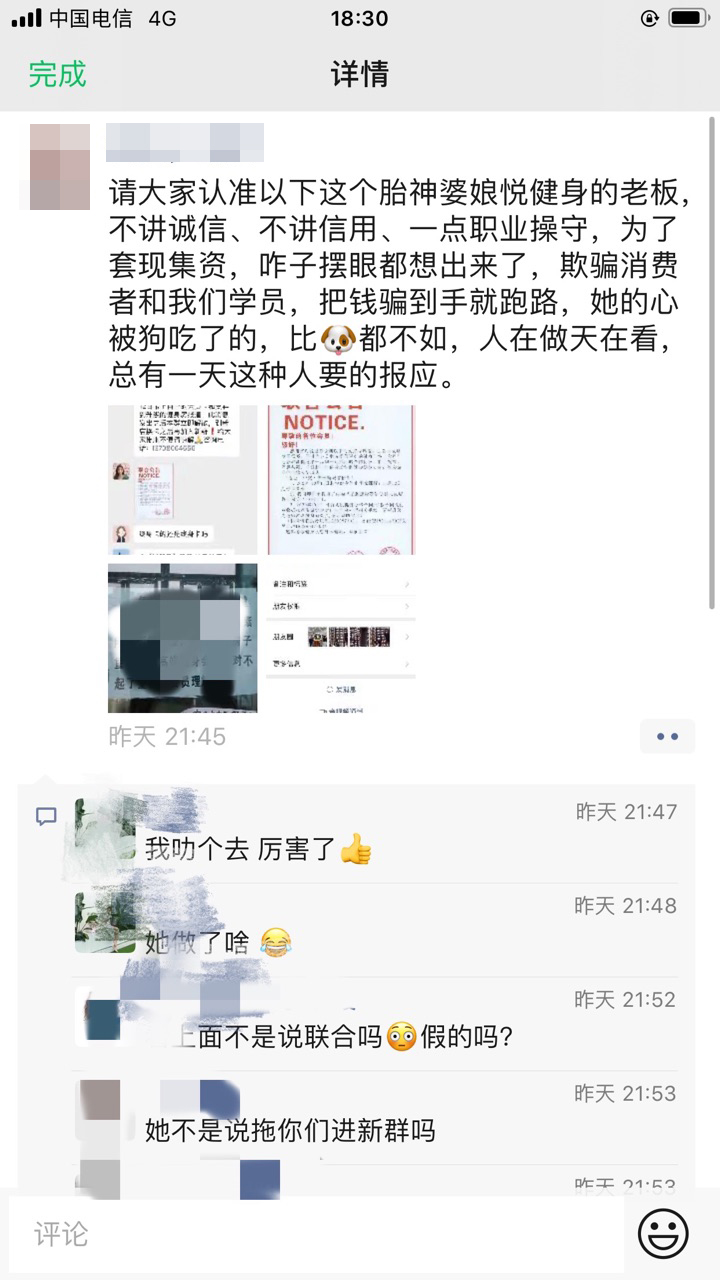This screenshot has height=1280, width=720.
Task: Open the post author's profile avatar
Action: coord(60,166)
